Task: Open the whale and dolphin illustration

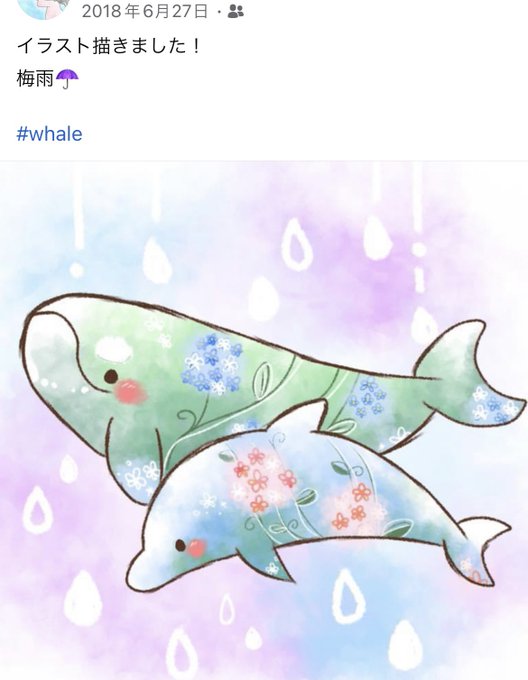Action: 264,420
